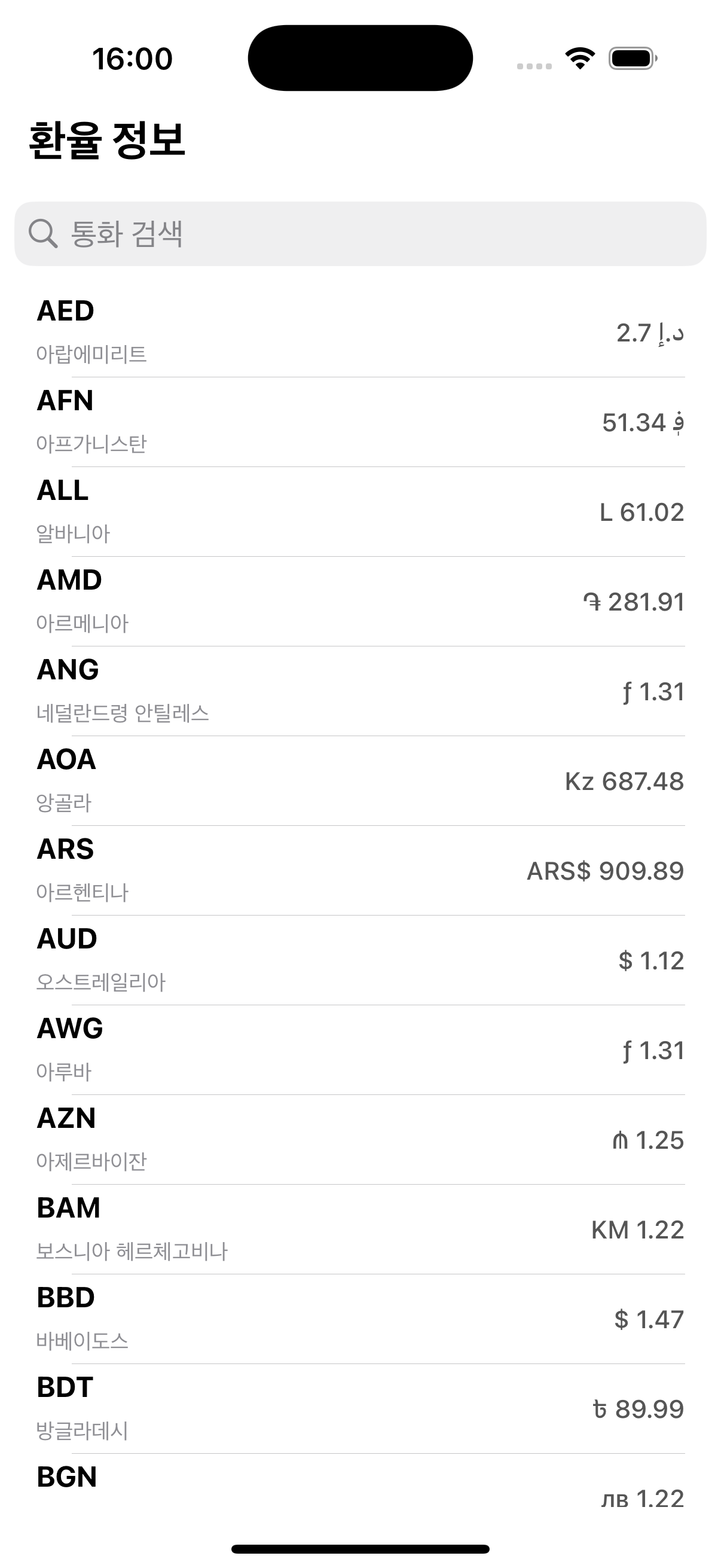Screen dimensions: 721x1568
Task: Open ALL 알바니아 exchange rate
Action: coord(360,511)
